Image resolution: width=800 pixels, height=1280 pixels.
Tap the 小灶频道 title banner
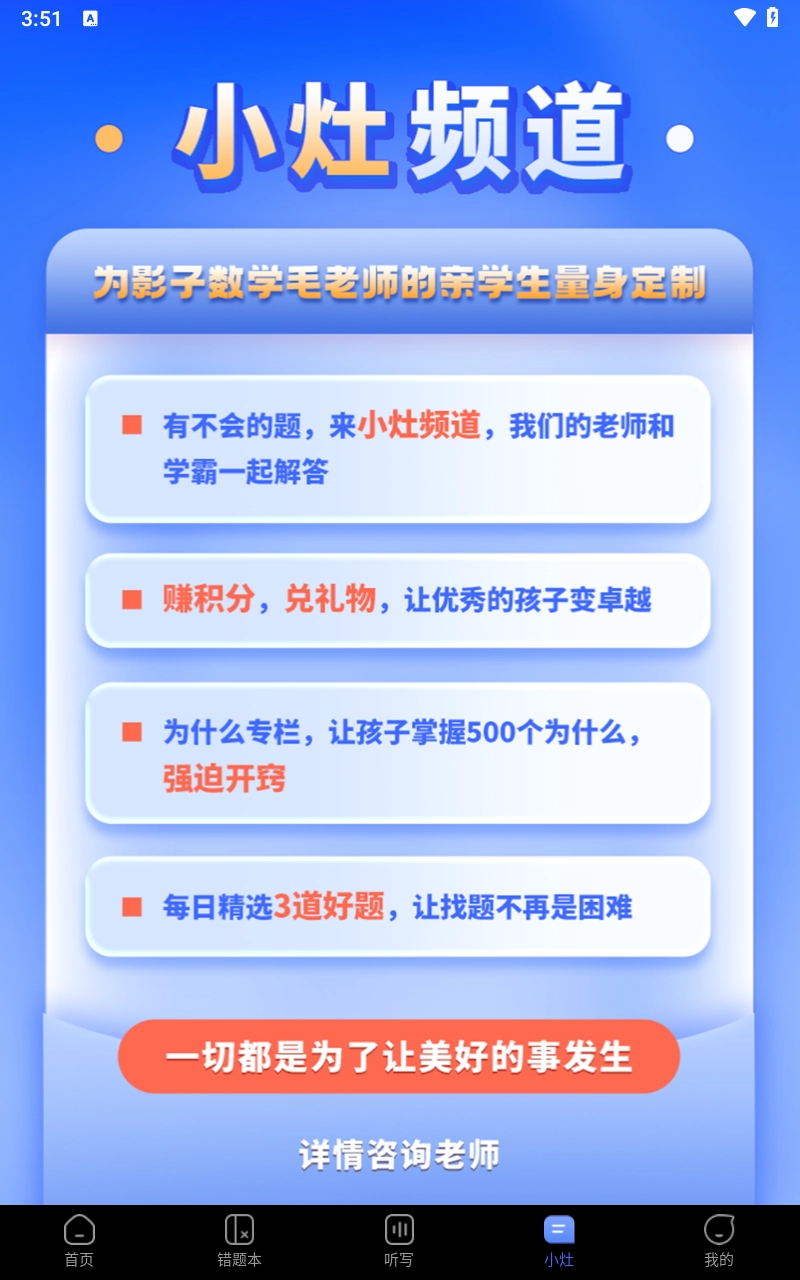coord(399,135)
